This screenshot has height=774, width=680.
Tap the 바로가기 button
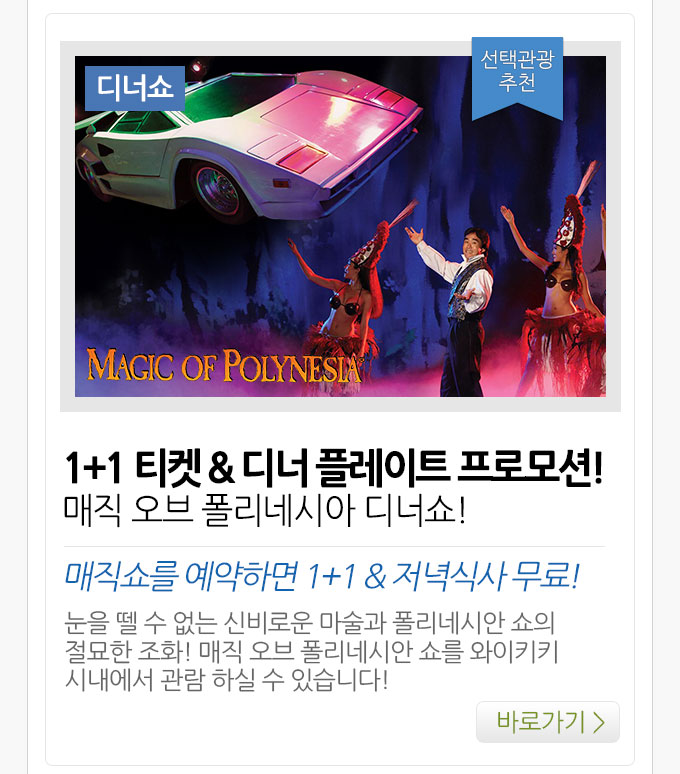coord(547,722)
